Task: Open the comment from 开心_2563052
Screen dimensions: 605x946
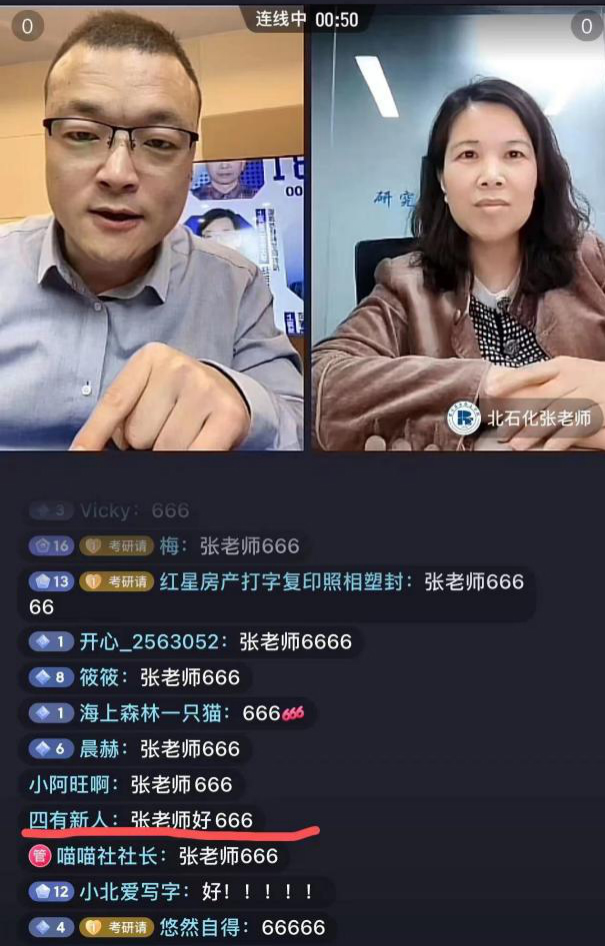Action: click(191, 642)
